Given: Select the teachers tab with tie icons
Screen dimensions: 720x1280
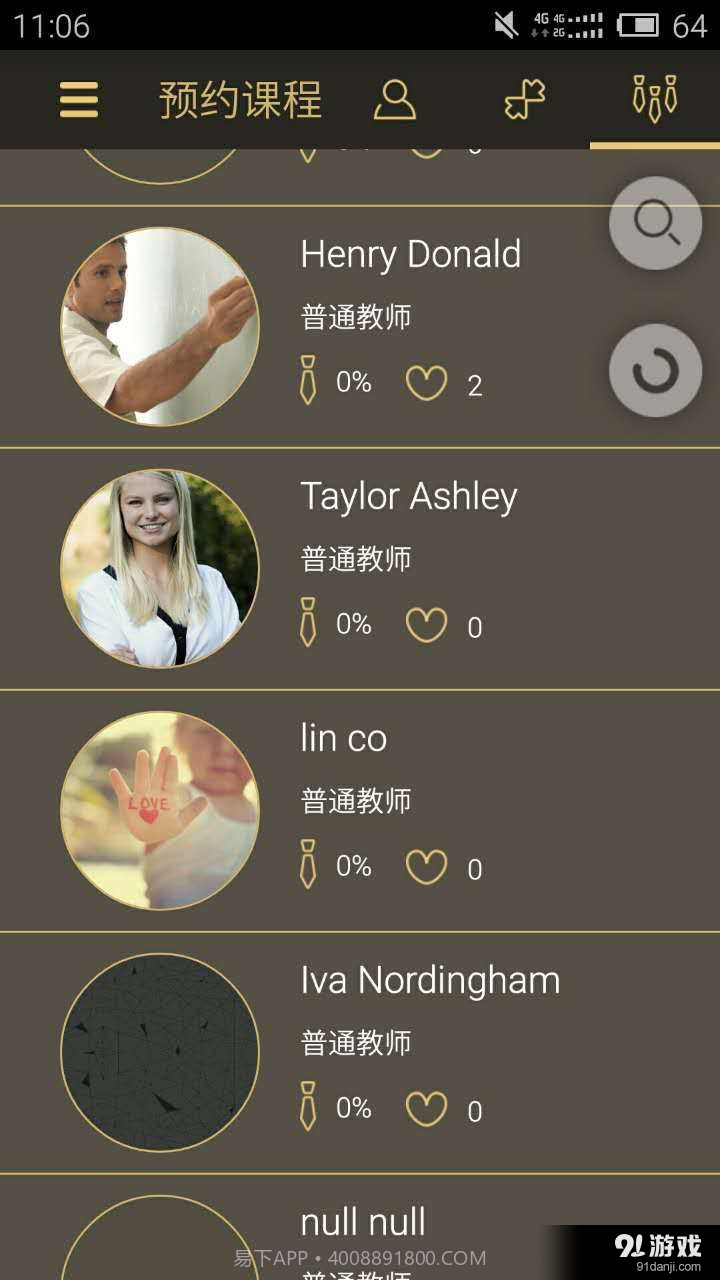Looking at the screenshot, I should click(x=655, y=99).
